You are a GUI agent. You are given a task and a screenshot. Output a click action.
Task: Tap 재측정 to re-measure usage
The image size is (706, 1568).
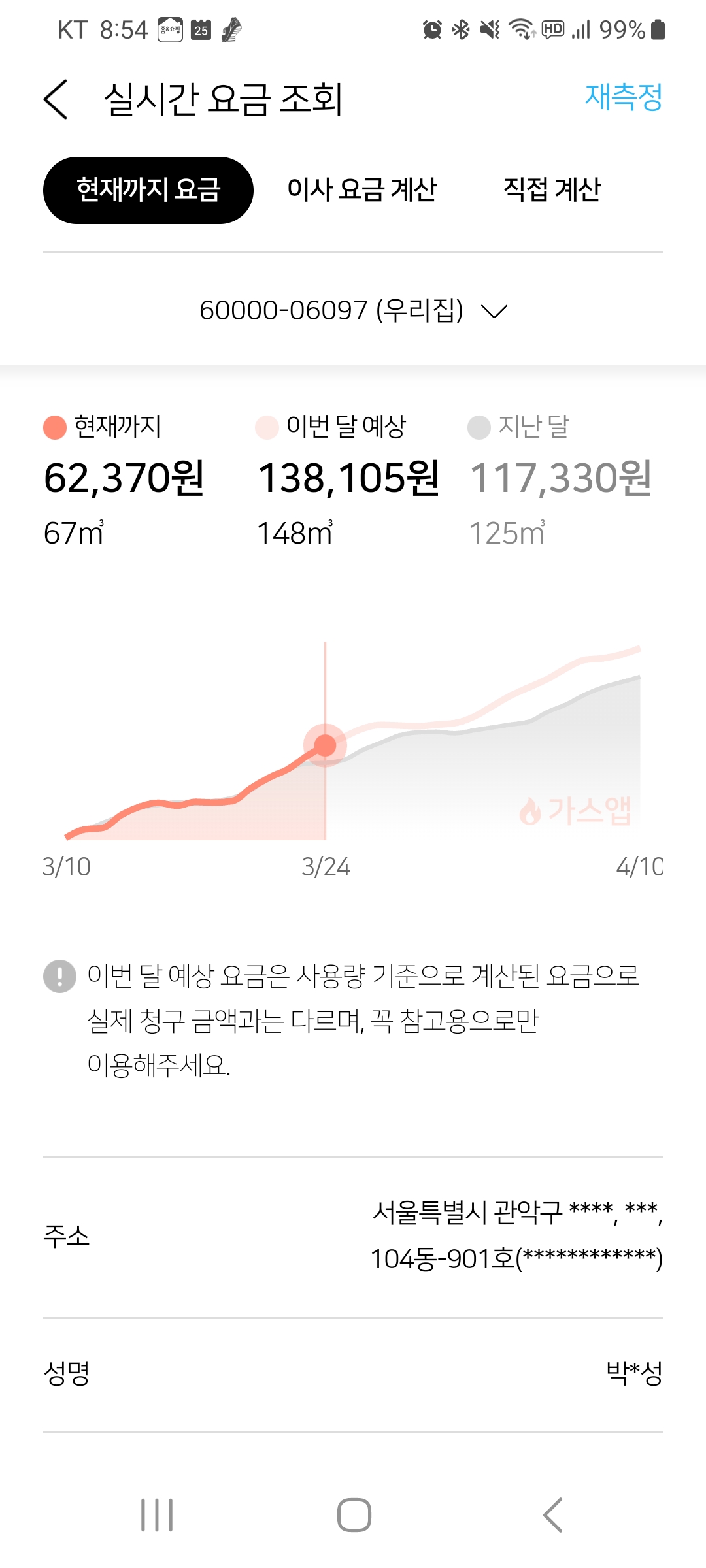623,97
